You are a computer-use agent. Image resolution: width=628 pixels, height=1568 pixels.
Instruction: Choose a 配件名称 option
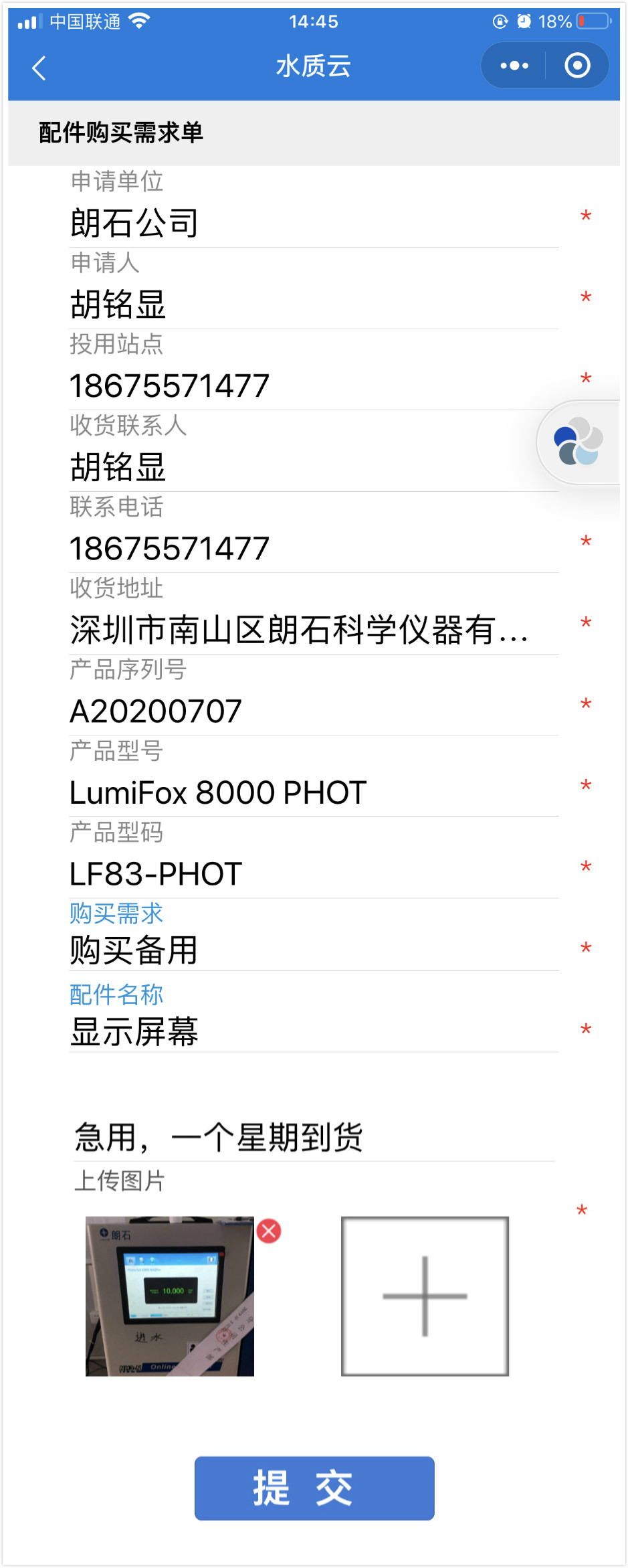313,1031
